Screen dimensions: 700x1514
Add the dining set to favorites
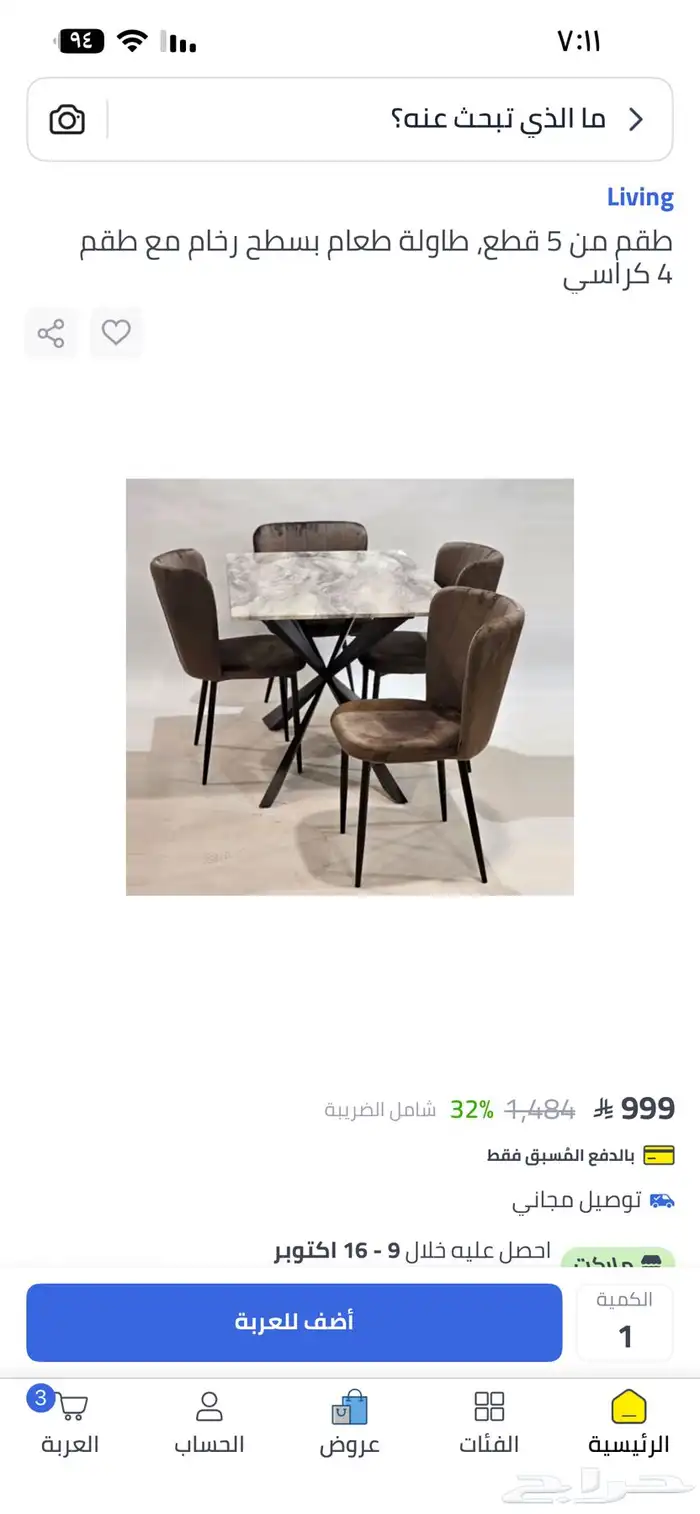click(x=116, y=332)
